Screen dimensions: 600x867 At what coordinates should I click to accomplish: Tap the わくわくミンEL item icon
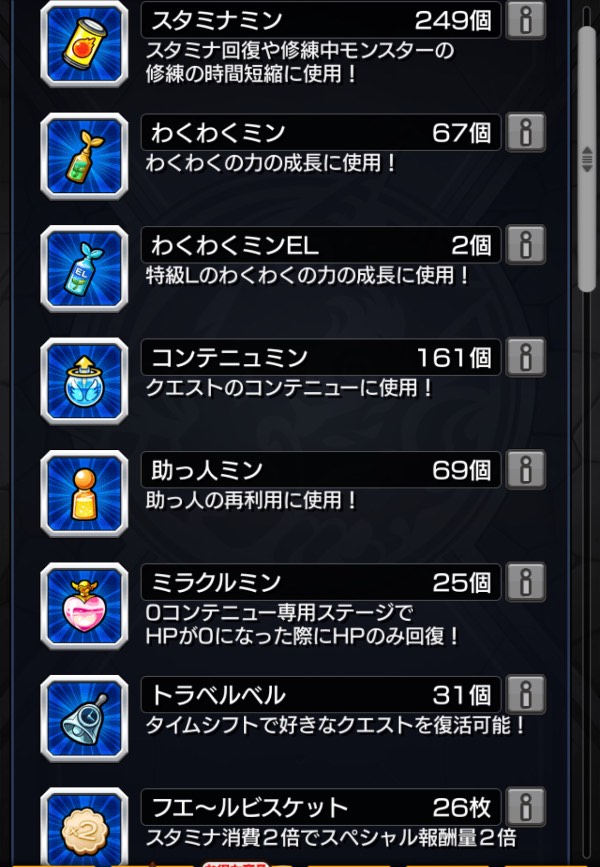pyautogui.click(x=84, y=268)
